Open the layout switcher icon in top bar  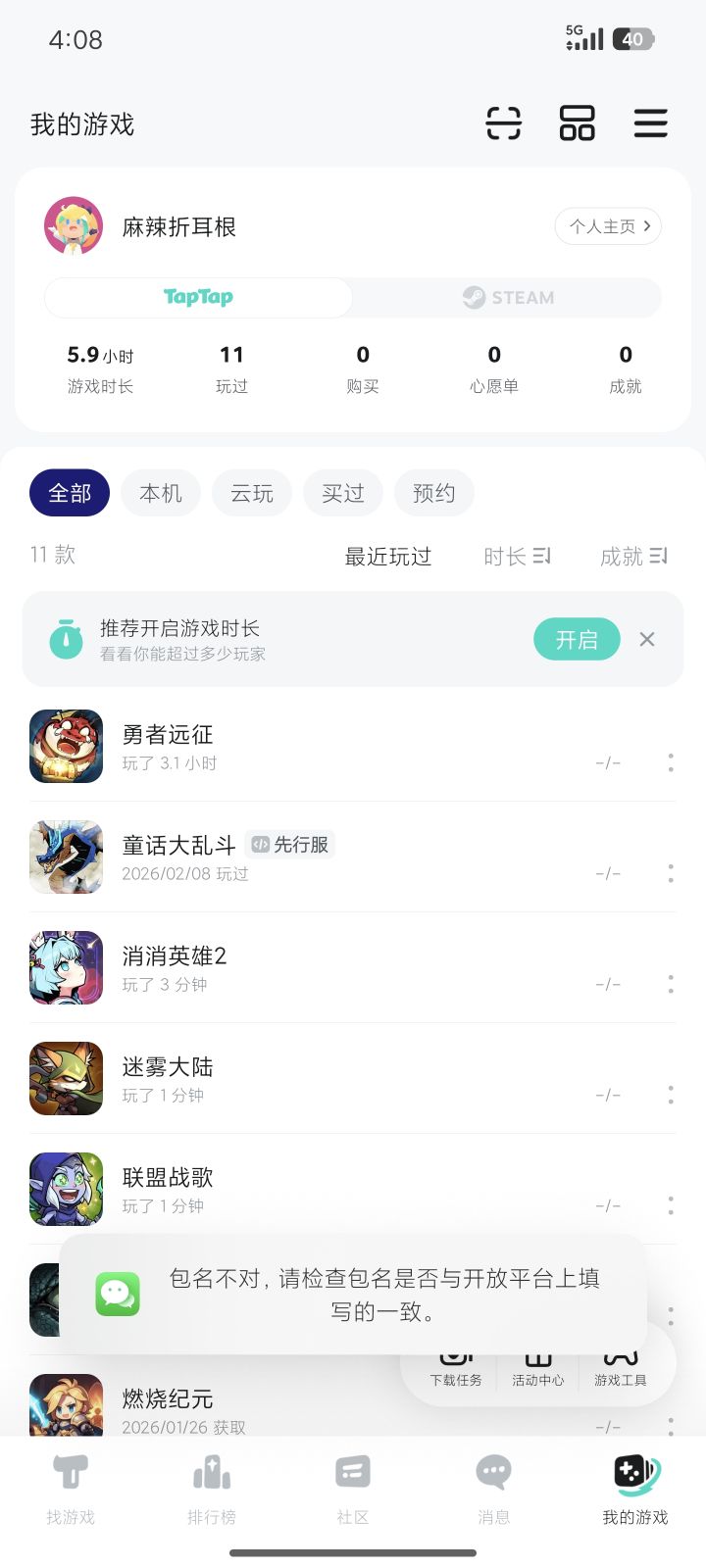pos(577,123)
